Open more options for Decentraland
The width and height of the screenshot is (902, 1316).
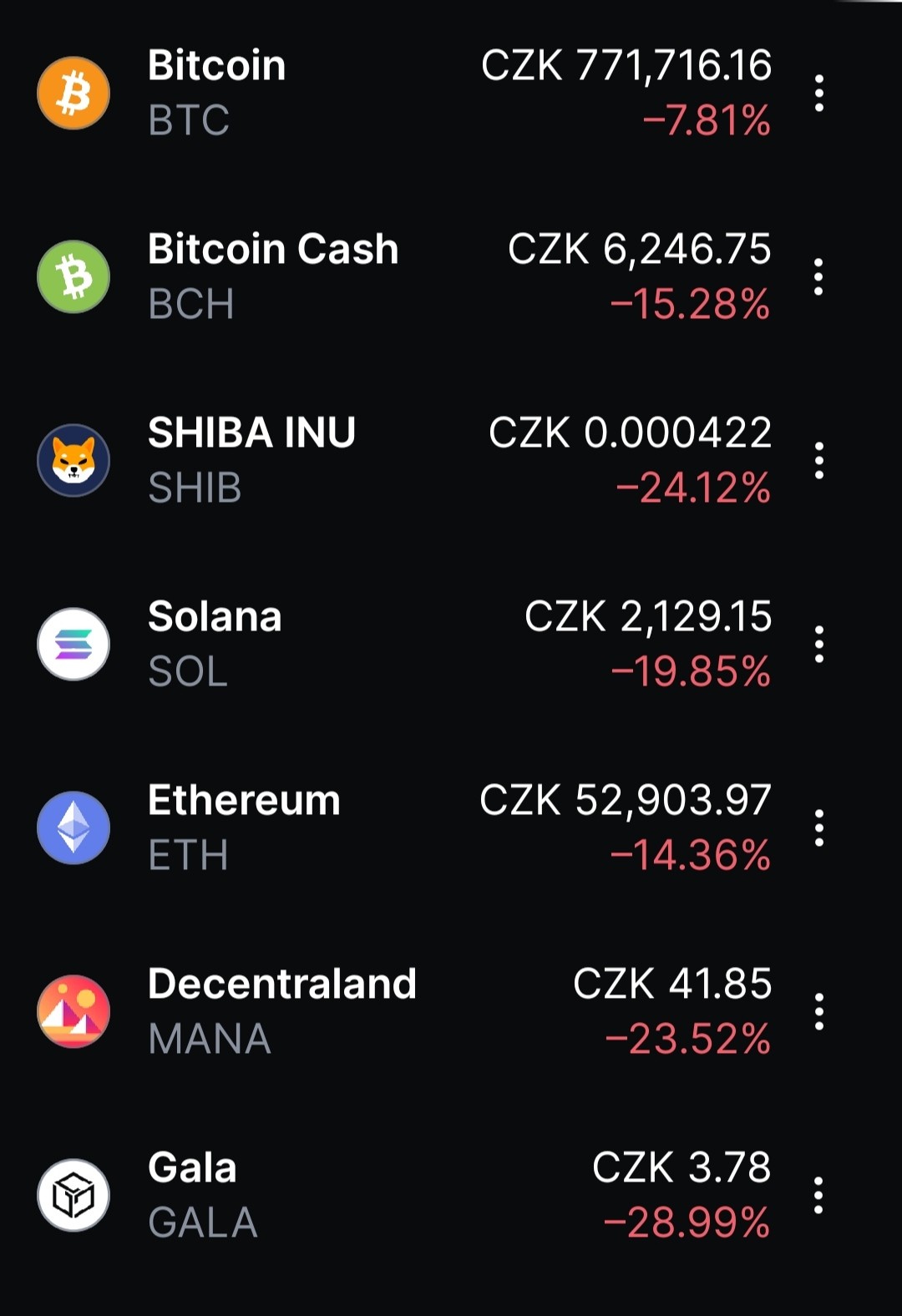coord(819,1011)
